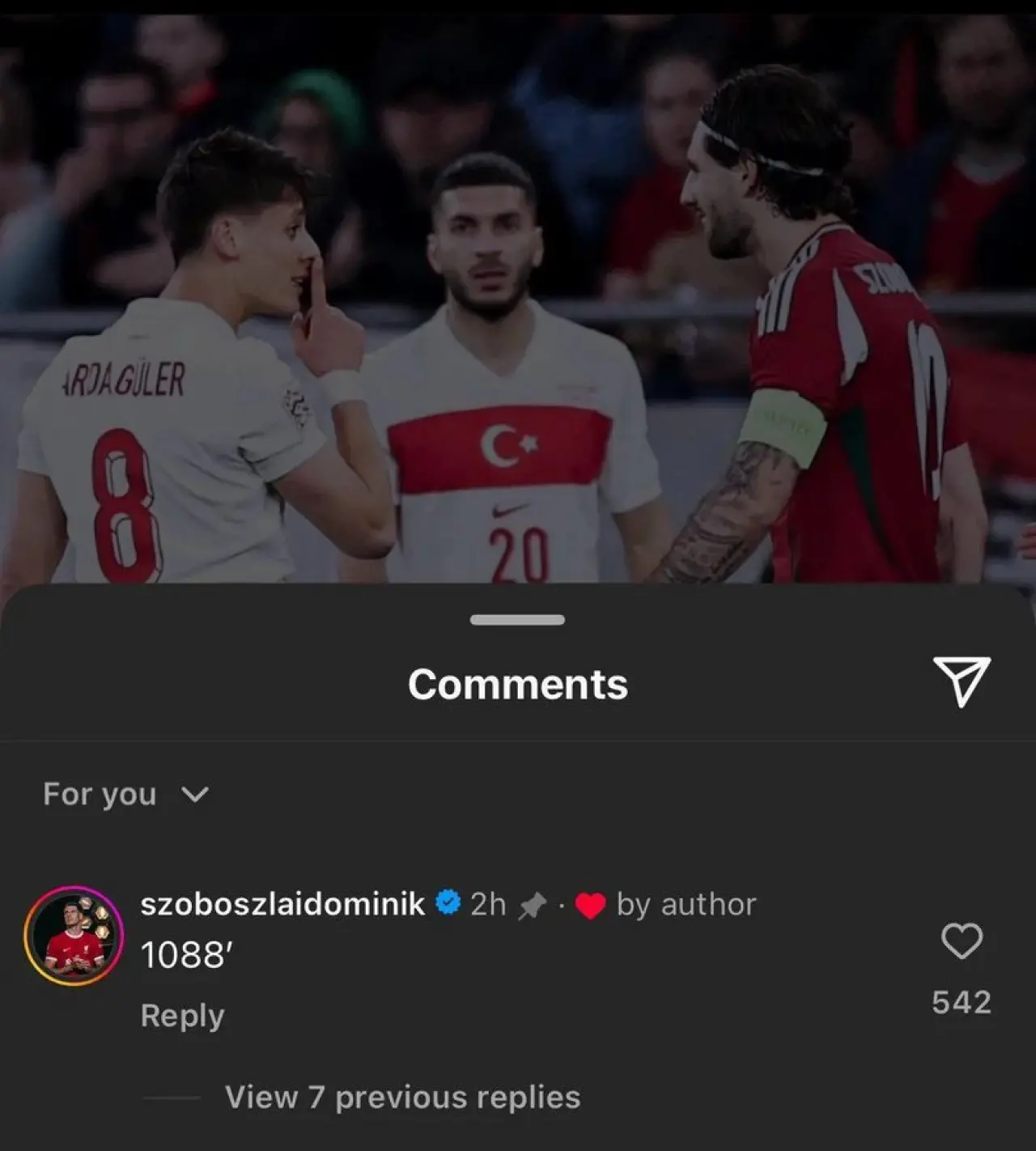Viewport: 1036px width, 1151px height.
Task: Open the For you sorting dropdown
Action: tap(125, 794)
